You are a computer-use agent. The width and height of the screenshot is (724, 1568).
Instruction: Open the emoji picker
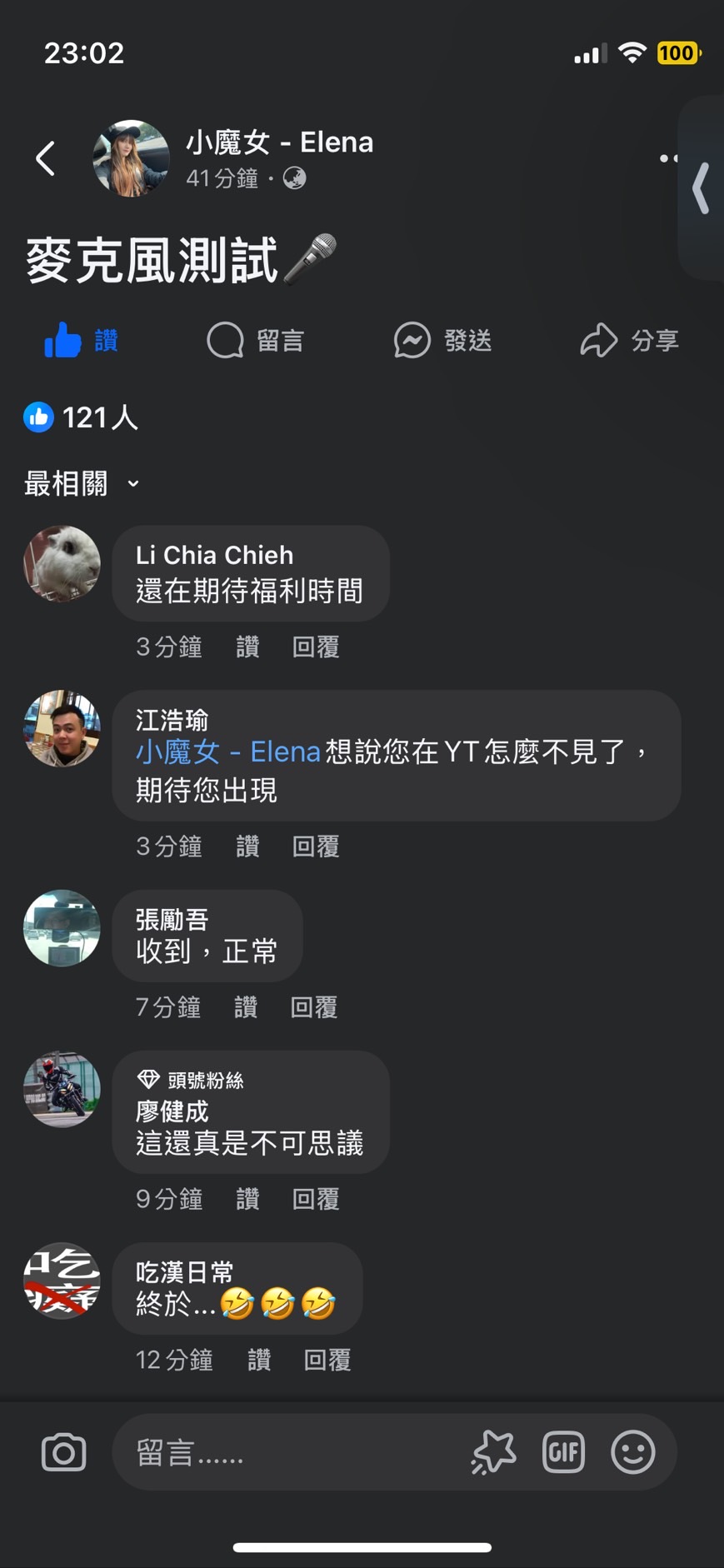click(633, 1452)
